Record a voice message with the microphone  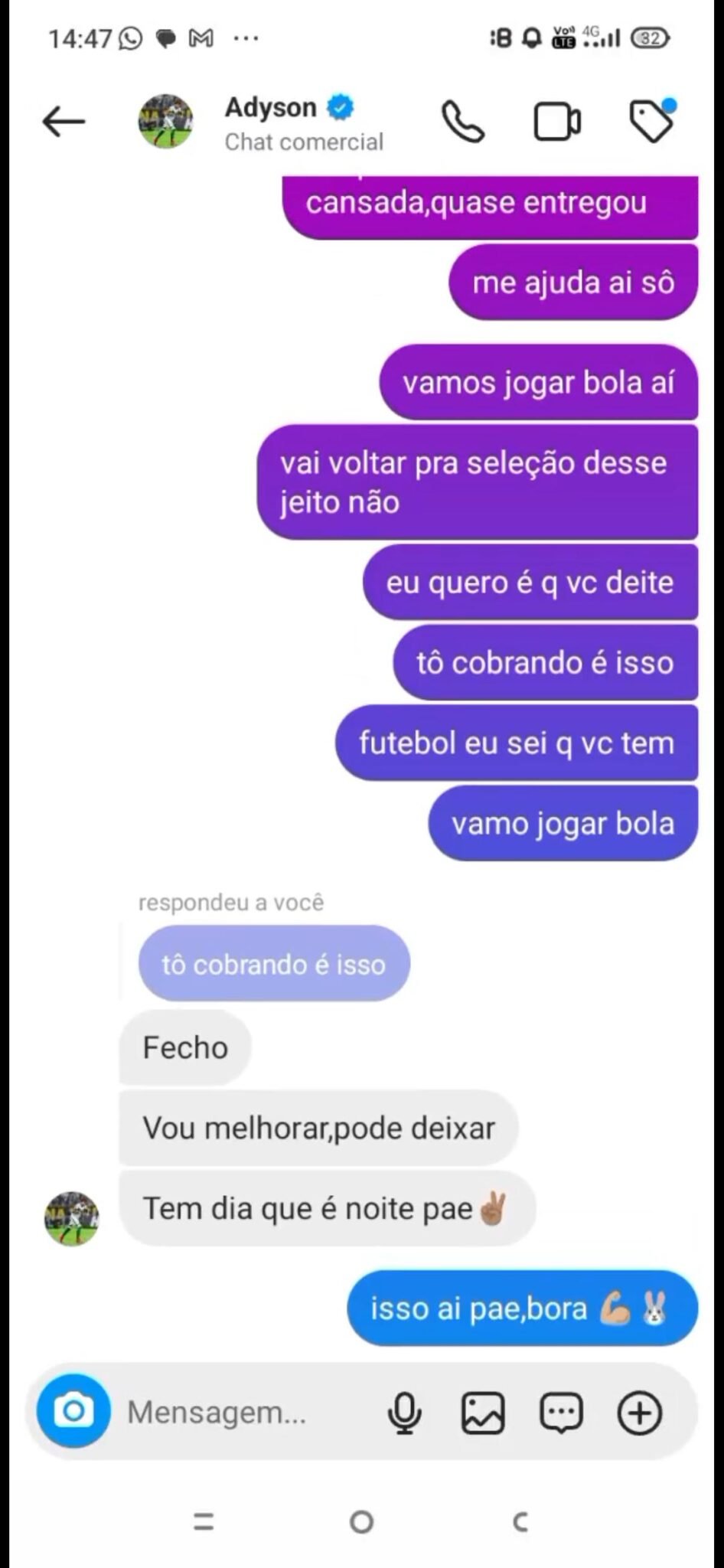[x=404, y=1412]
